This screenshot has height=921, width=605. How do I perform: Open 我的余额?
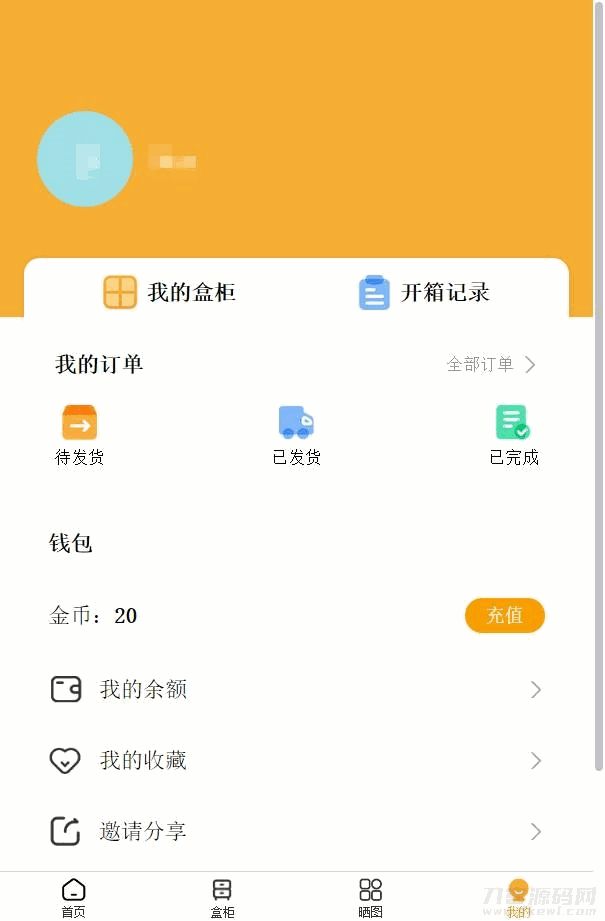(x=296, y=690)
